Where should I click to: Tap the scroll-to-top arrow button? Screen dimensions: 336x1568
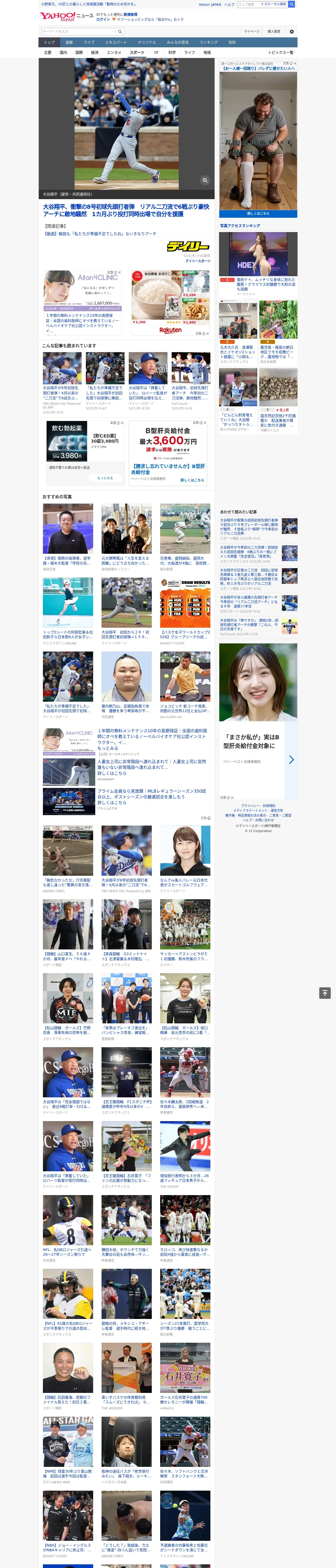(x=325, y=993)
